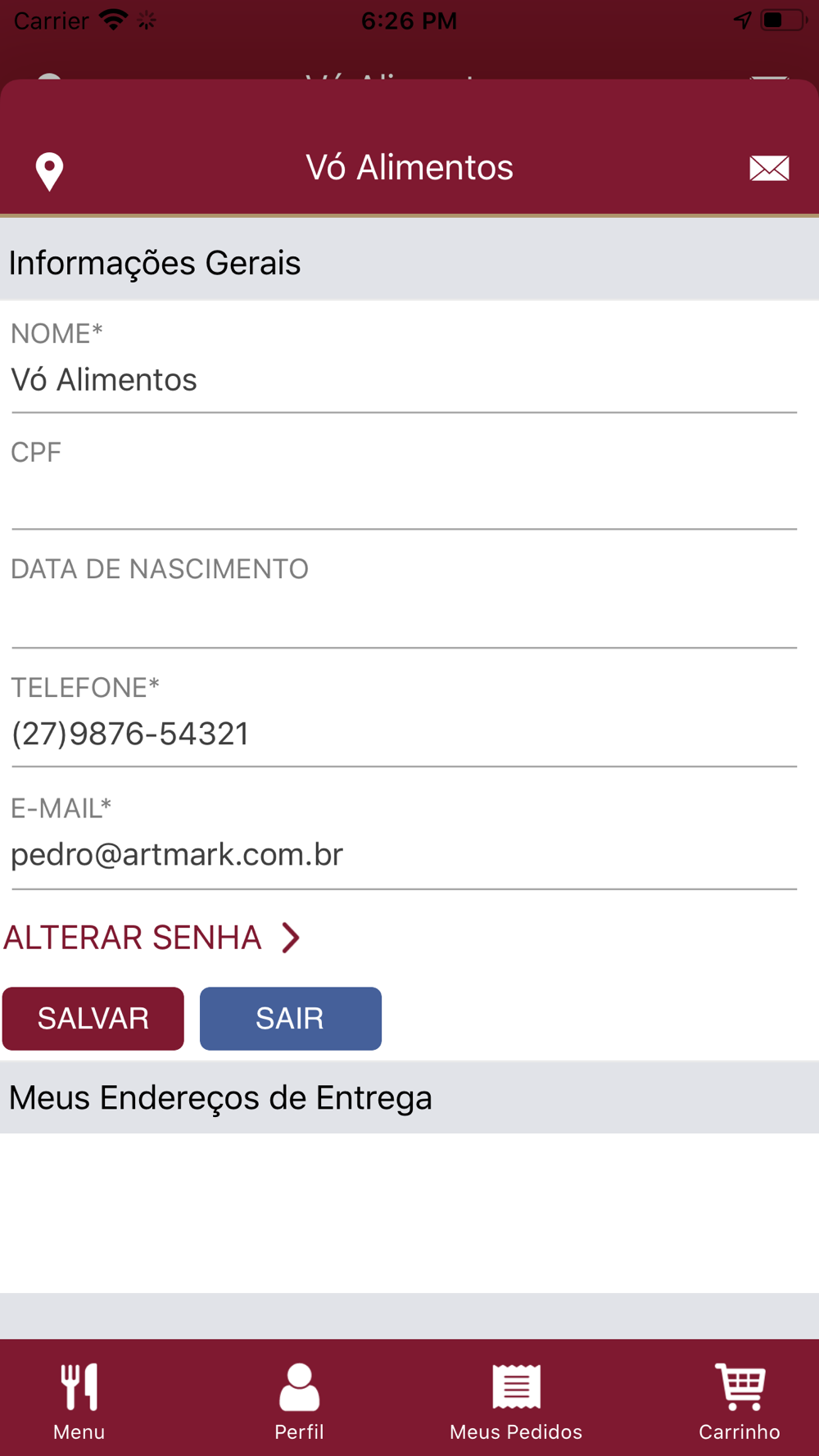Switch to the Perfil tab
This screenshot has height=1456, width=819.
299,1401
